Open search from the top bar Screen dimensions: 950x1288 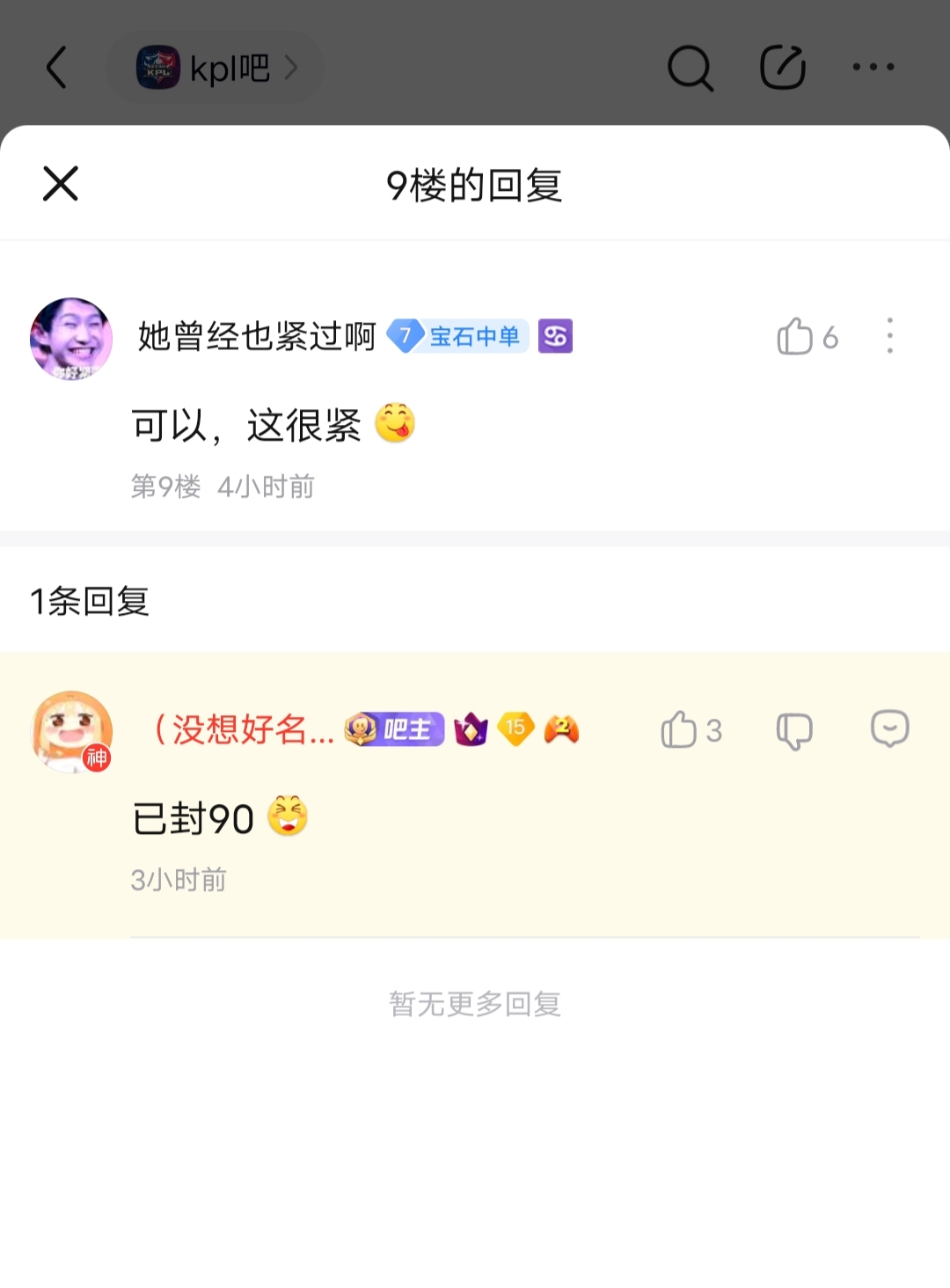[690, 68]
